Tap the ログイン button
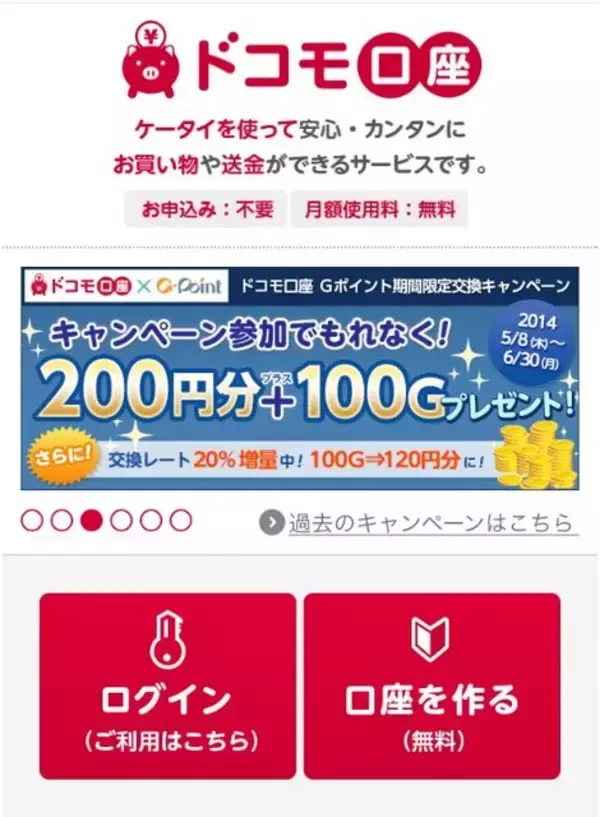The width and height of the screenshot is (600, 817). pos(168,686)
